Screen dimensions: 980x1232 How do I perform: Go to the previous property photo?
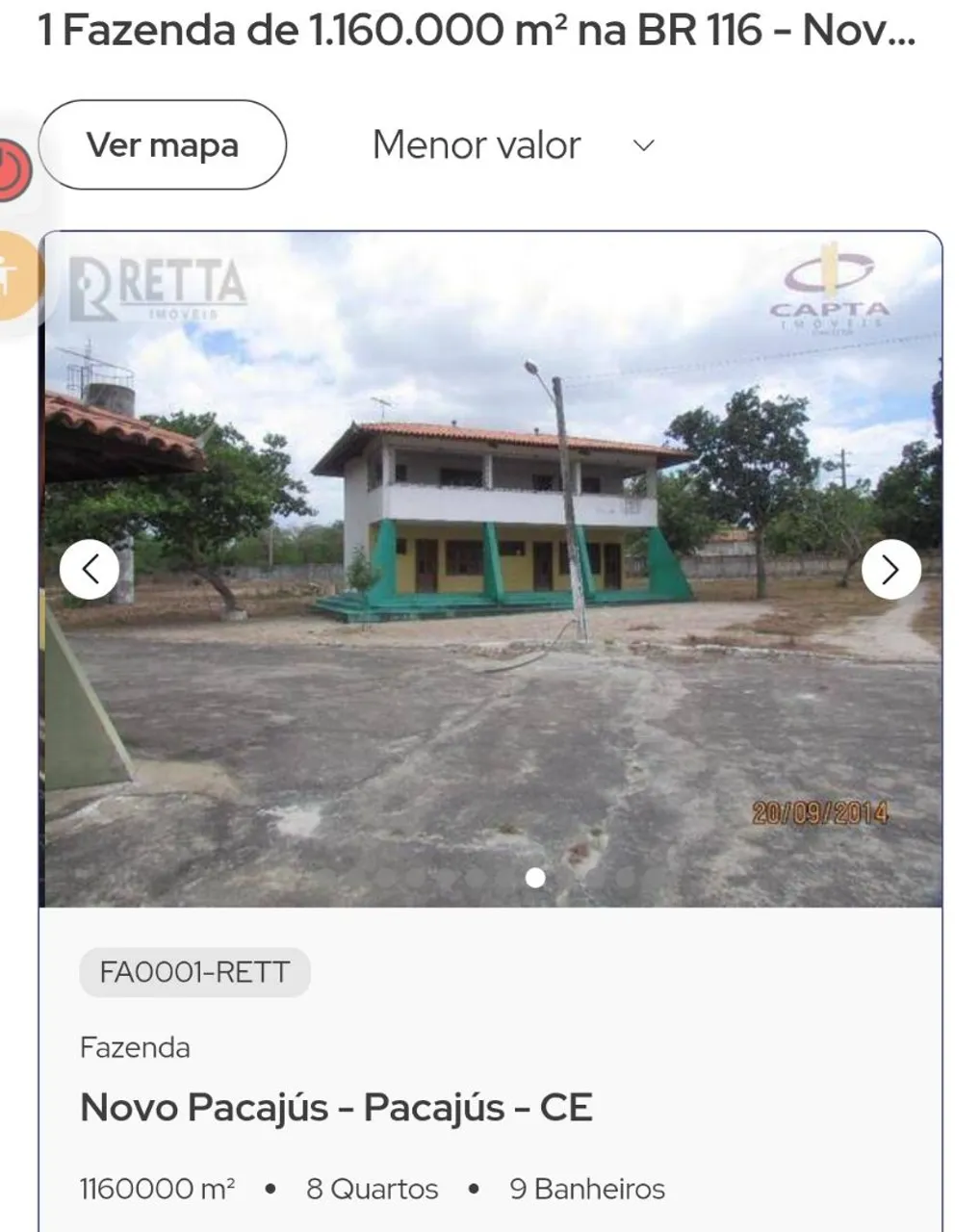point(90,570)
